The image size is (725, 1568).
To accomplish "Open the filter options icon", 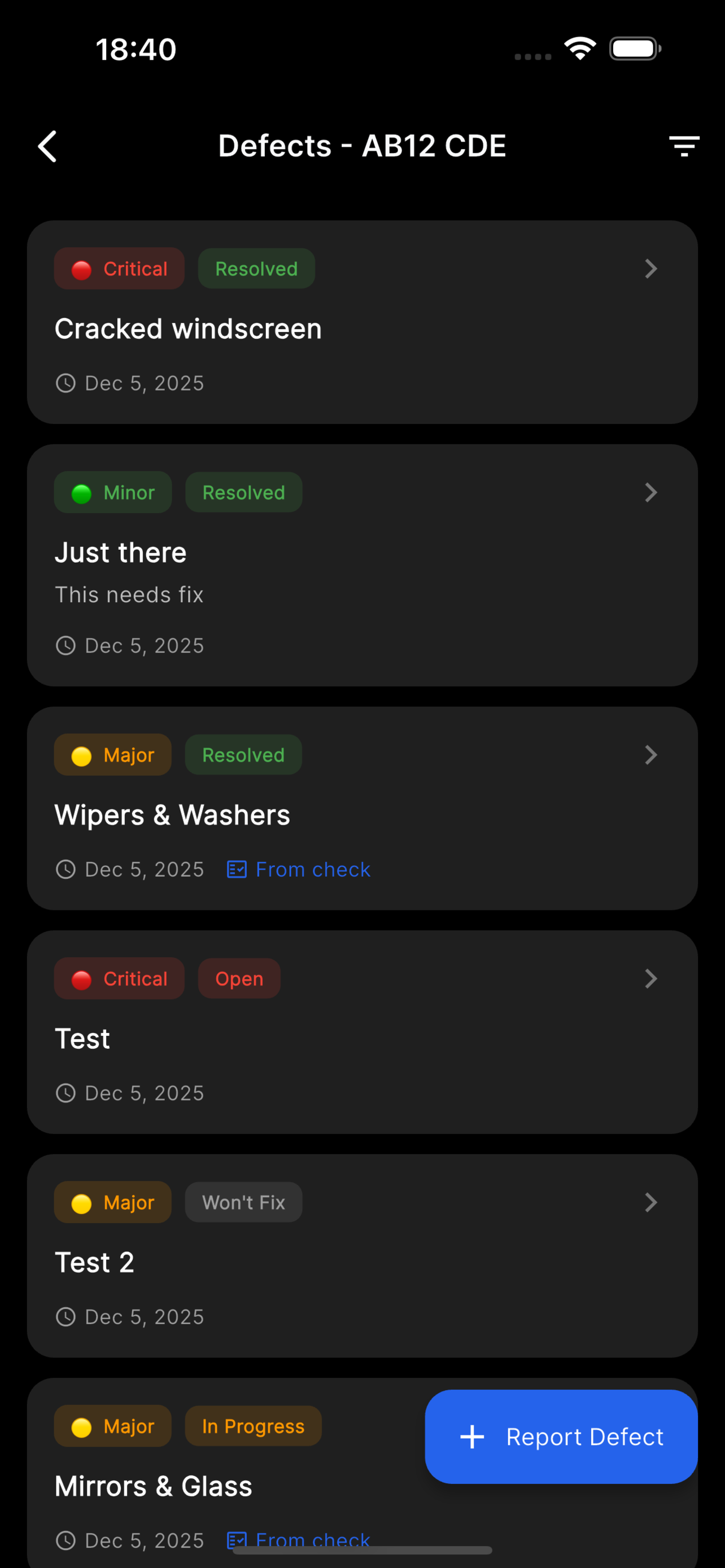I will [x=683, y=146].
